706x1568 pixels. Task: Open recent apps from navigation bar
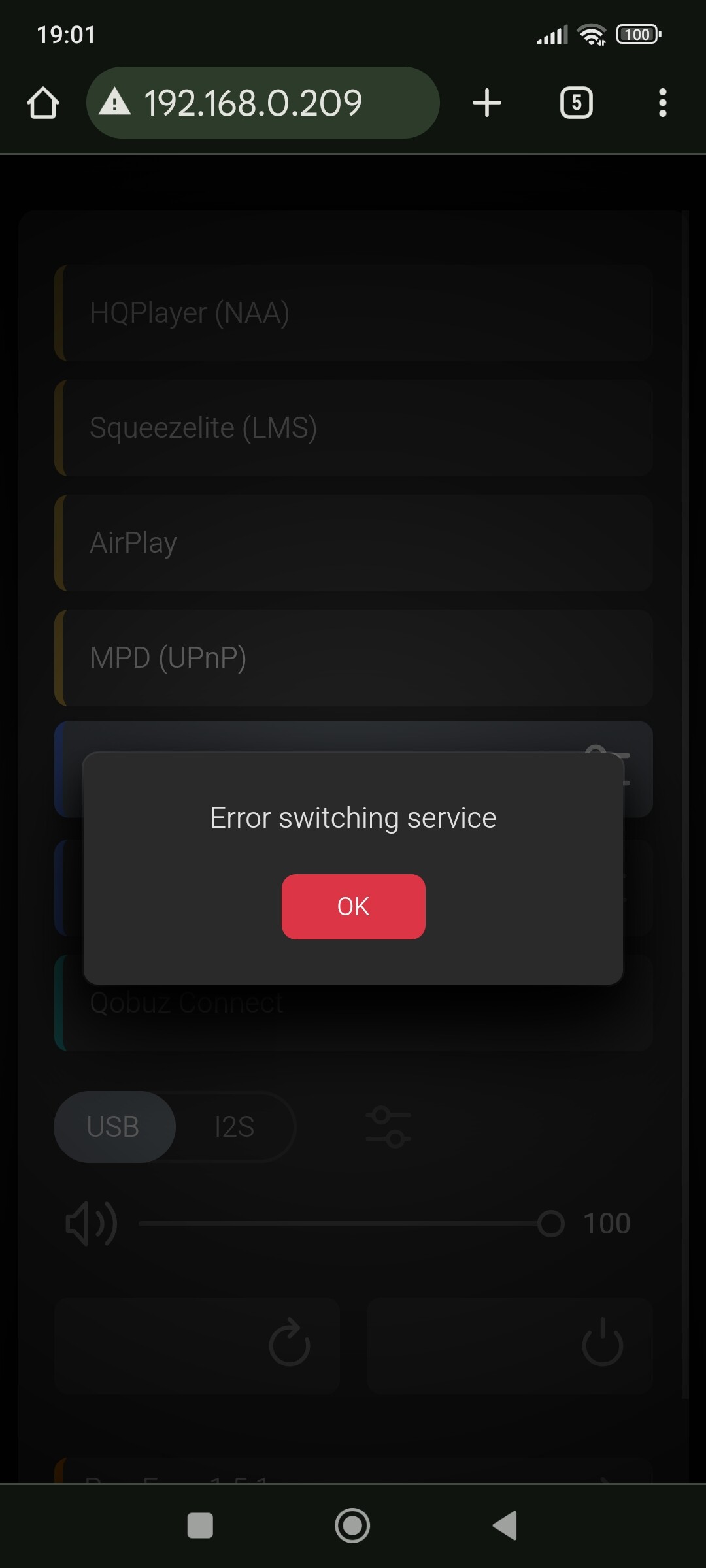(x=200, y=1526)
